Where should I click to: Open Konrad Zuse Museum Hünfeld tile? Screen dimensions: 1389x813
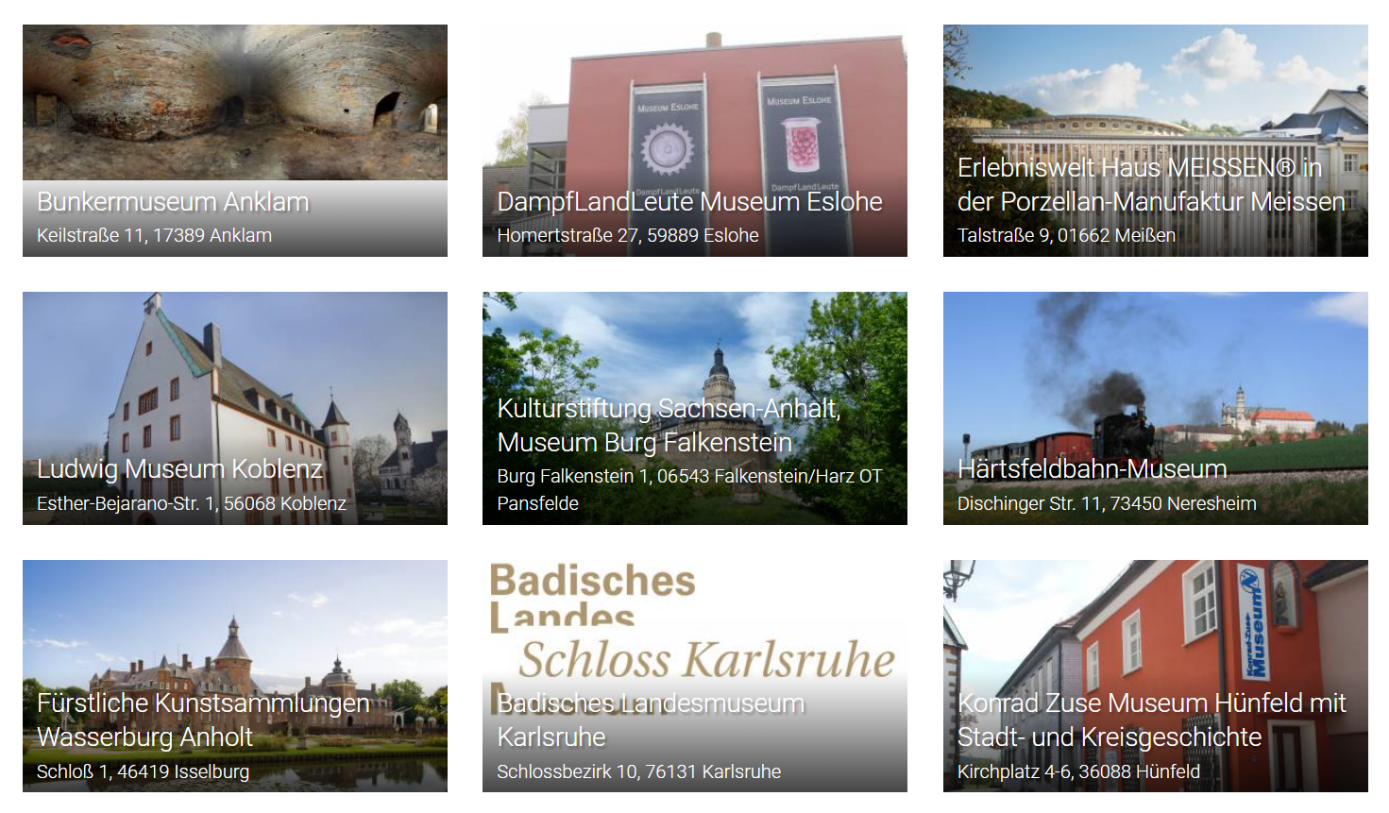(x=1155, y=676)
